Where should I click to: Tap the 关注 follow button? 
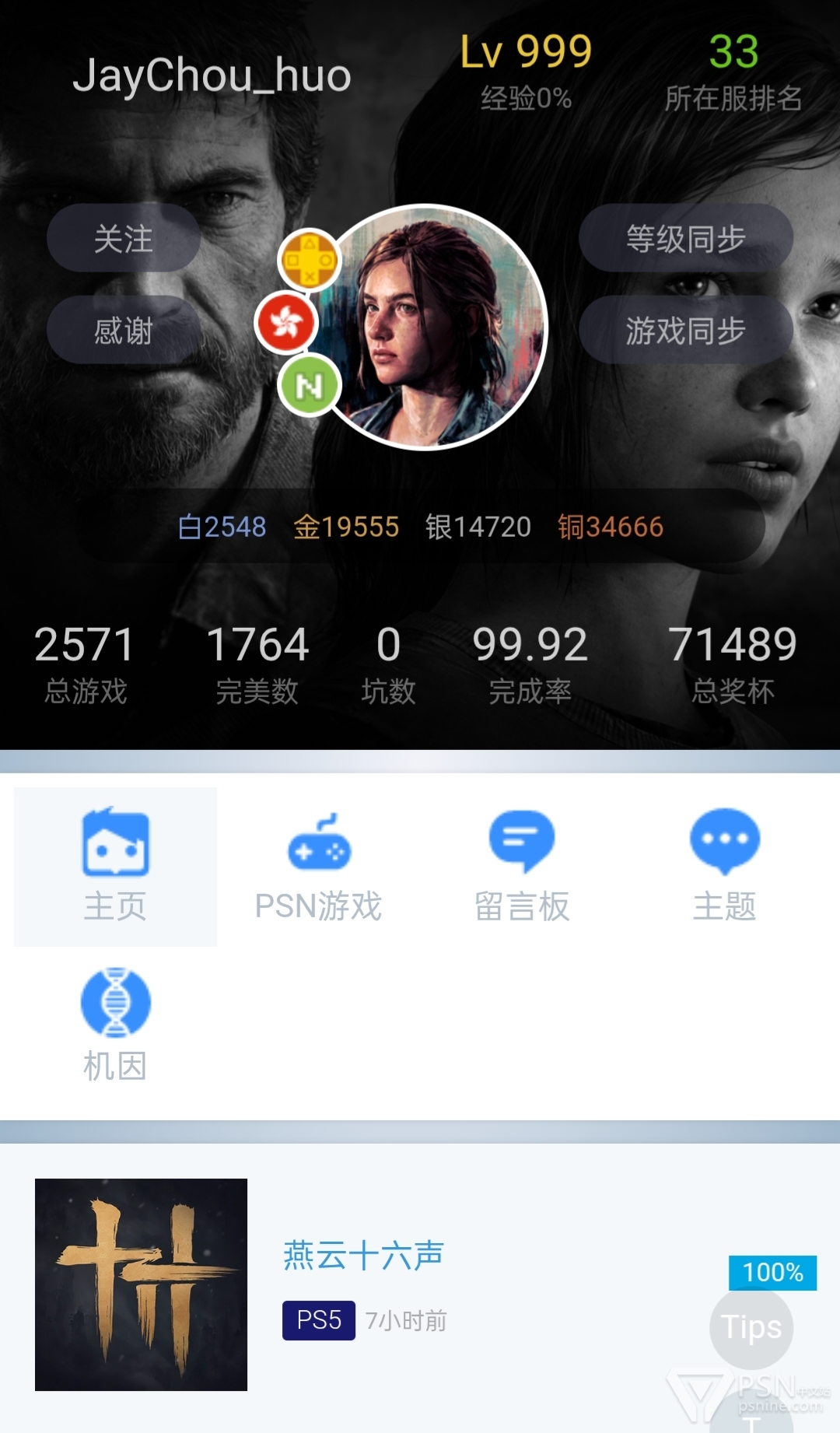coord(124,238)
